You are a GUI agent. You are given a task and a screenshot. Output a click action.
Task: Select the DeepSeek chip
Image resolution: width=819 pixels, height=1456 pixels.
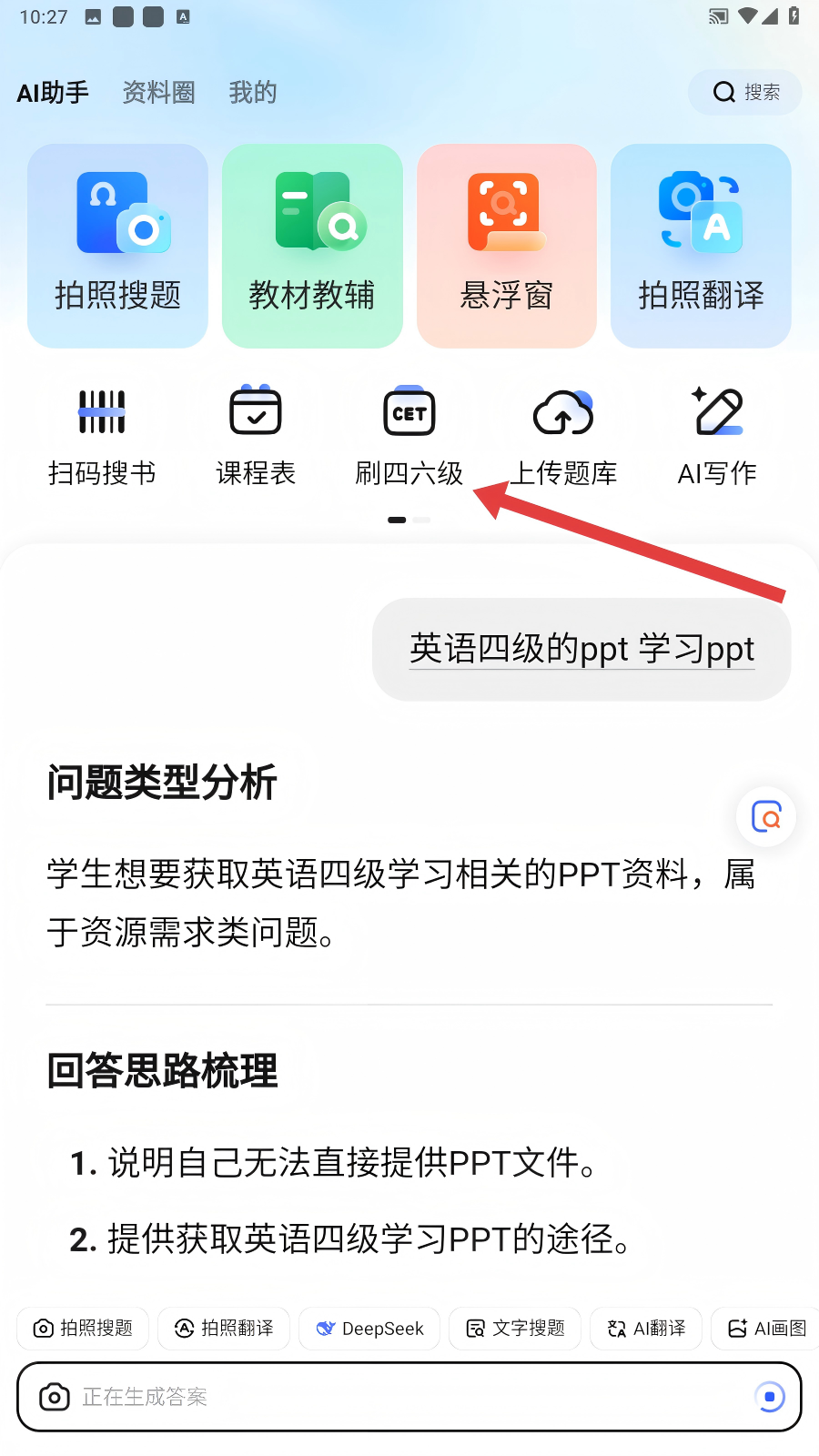pos(369,1329)
